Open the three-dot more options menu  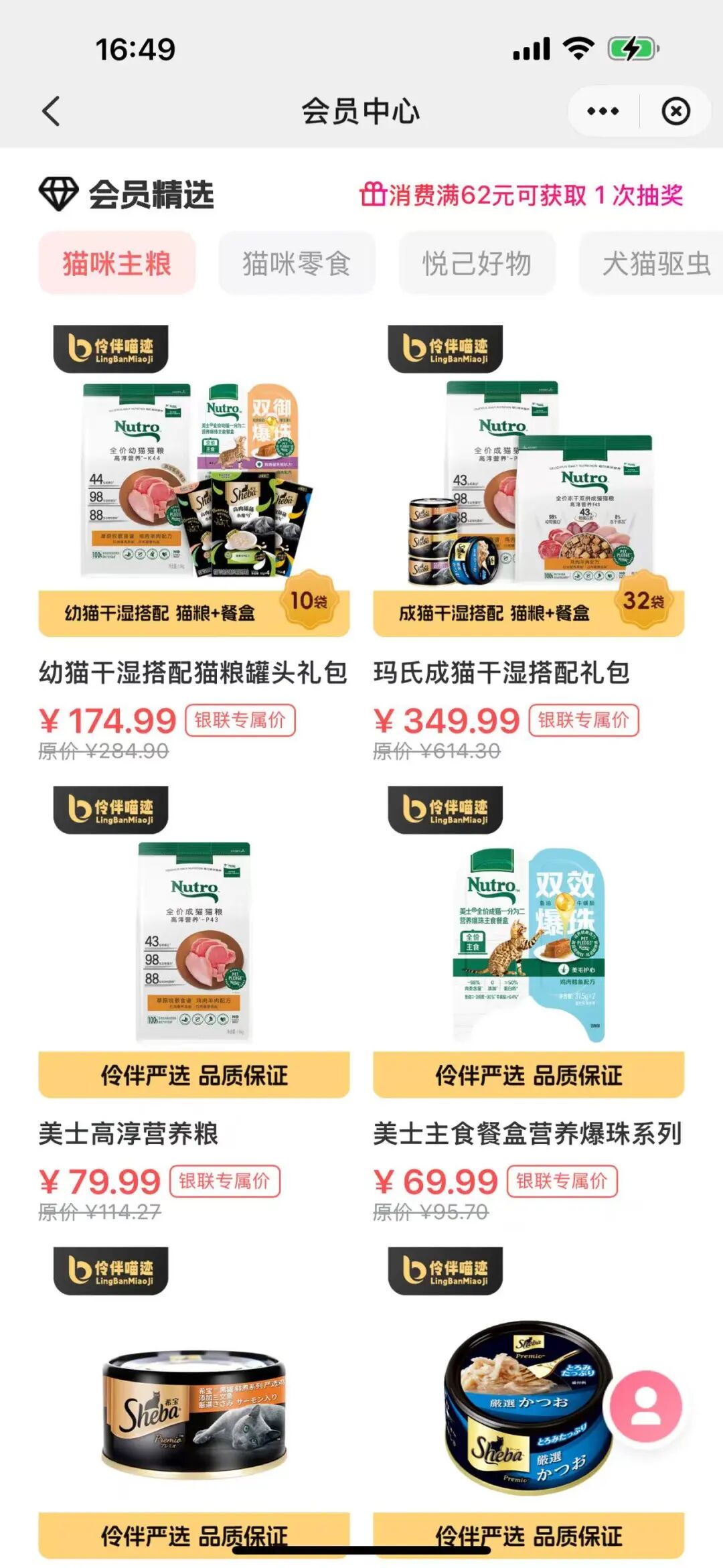(602, 111)
